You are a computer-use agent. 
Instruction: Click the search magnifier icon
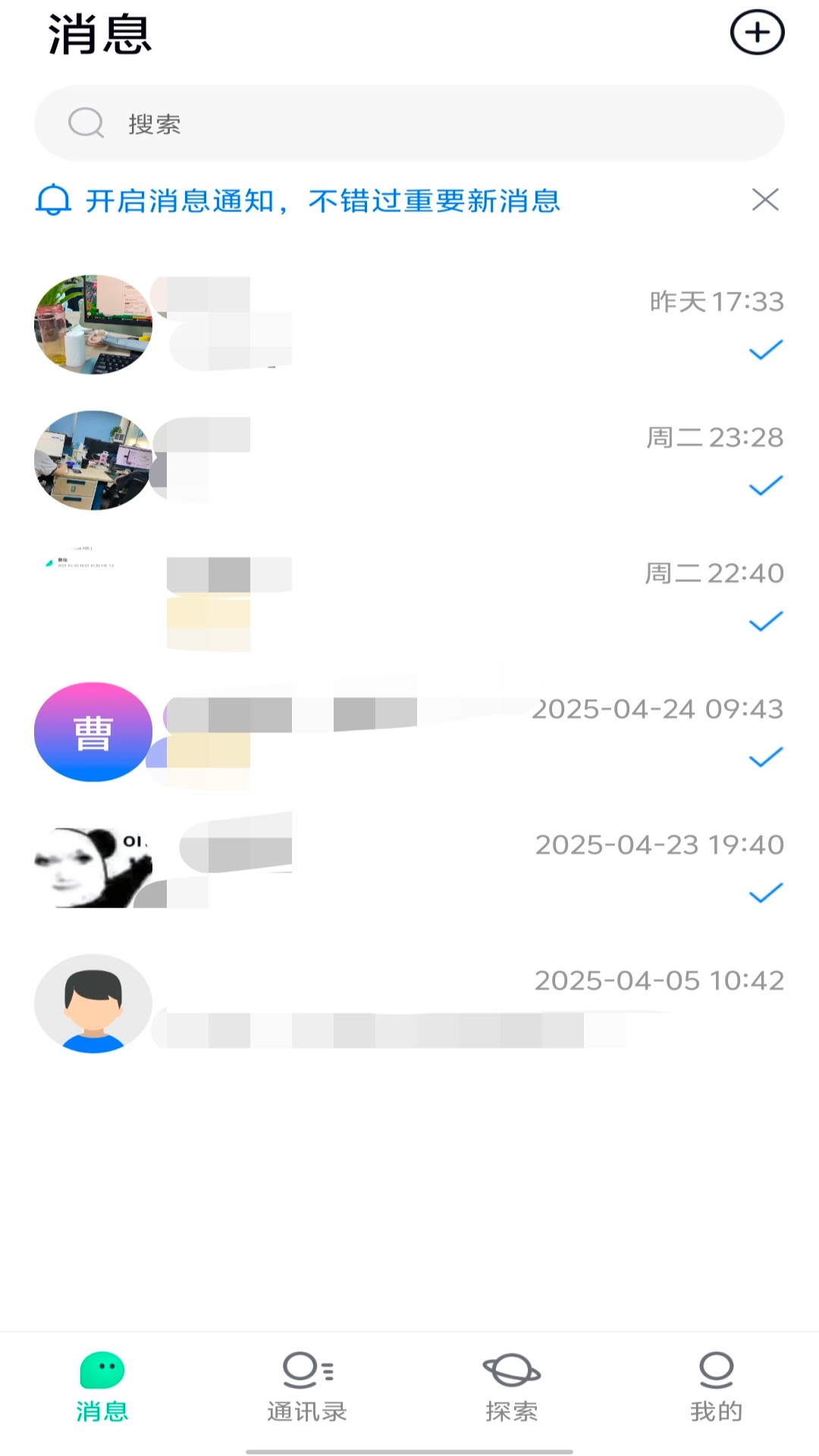pyautogui.click(x=85, y=124)
